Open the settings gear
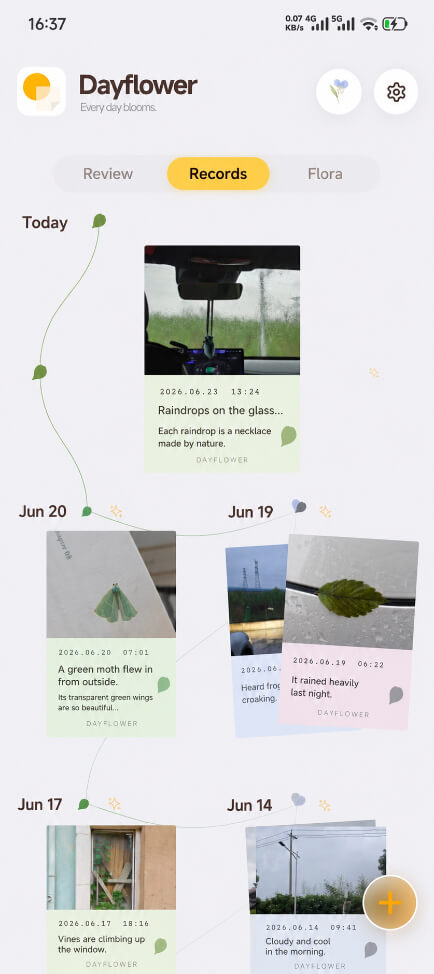 pos(396,92)
